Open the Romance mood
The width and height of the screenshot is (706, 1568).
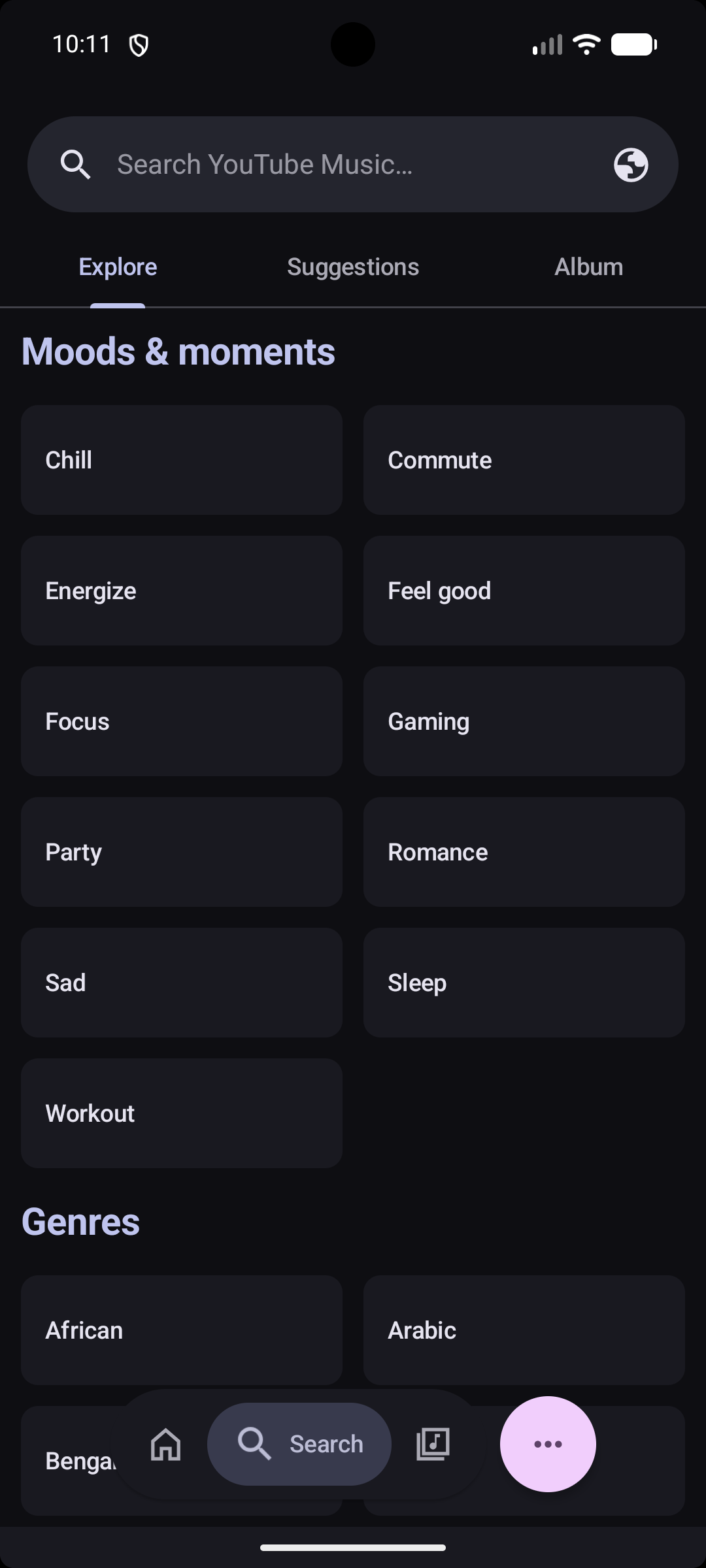pyautogui.click(x=524, y=852)
